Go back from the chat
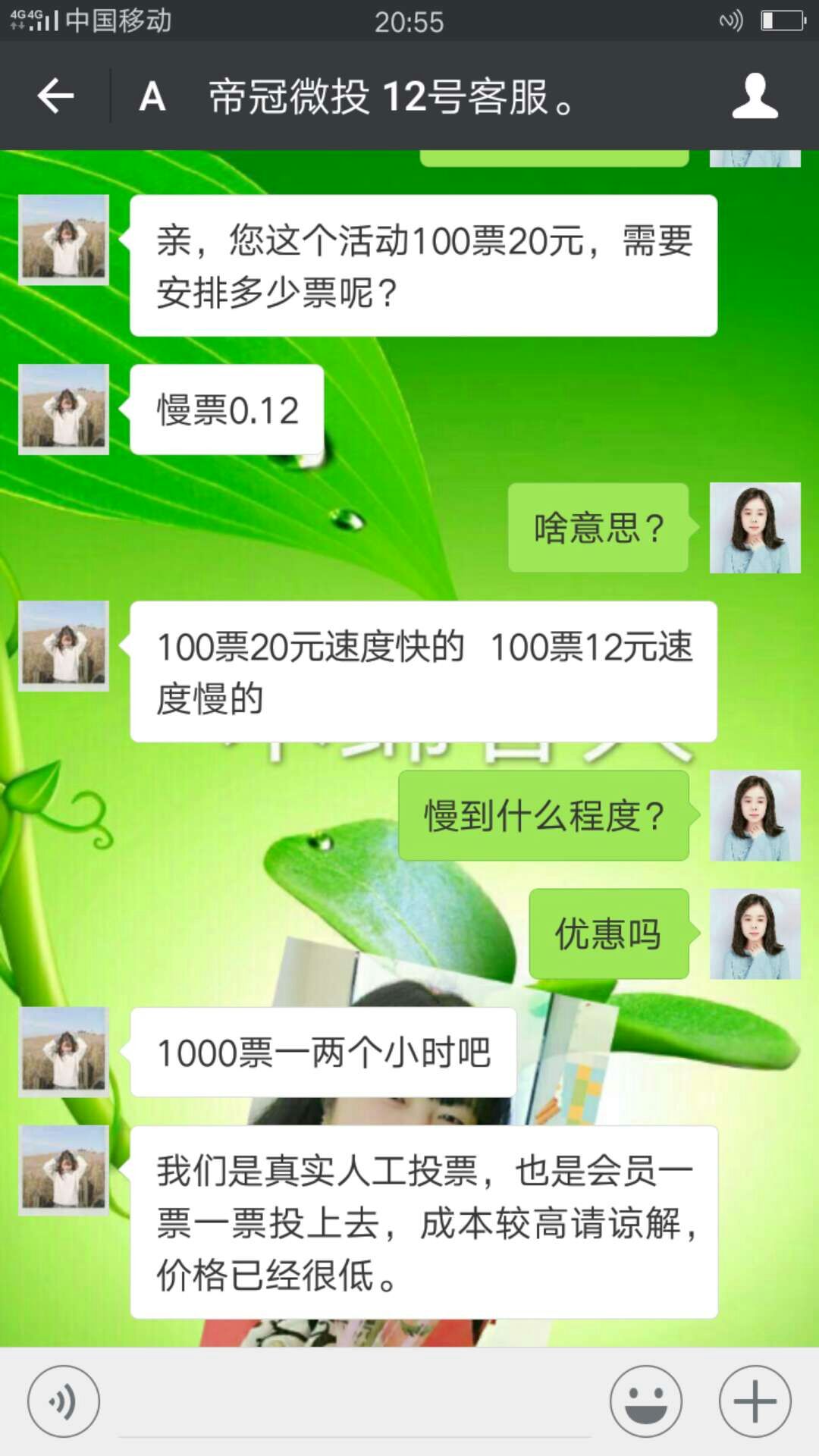Viewport: 819px width, 1456px height. [x=56, y=96]
